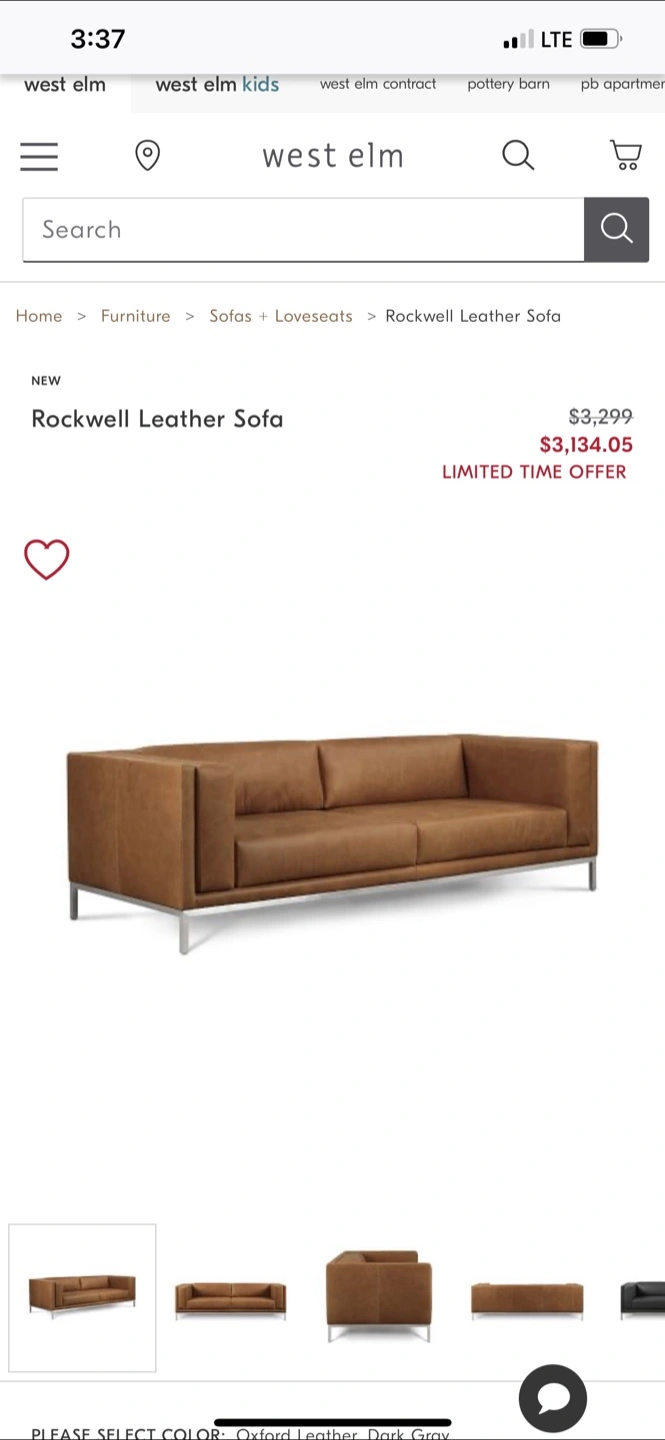Viewport: 665px width, 1440px height.
Task: Select the front-view sofa thumbnail
Action: click(230, 1298)
